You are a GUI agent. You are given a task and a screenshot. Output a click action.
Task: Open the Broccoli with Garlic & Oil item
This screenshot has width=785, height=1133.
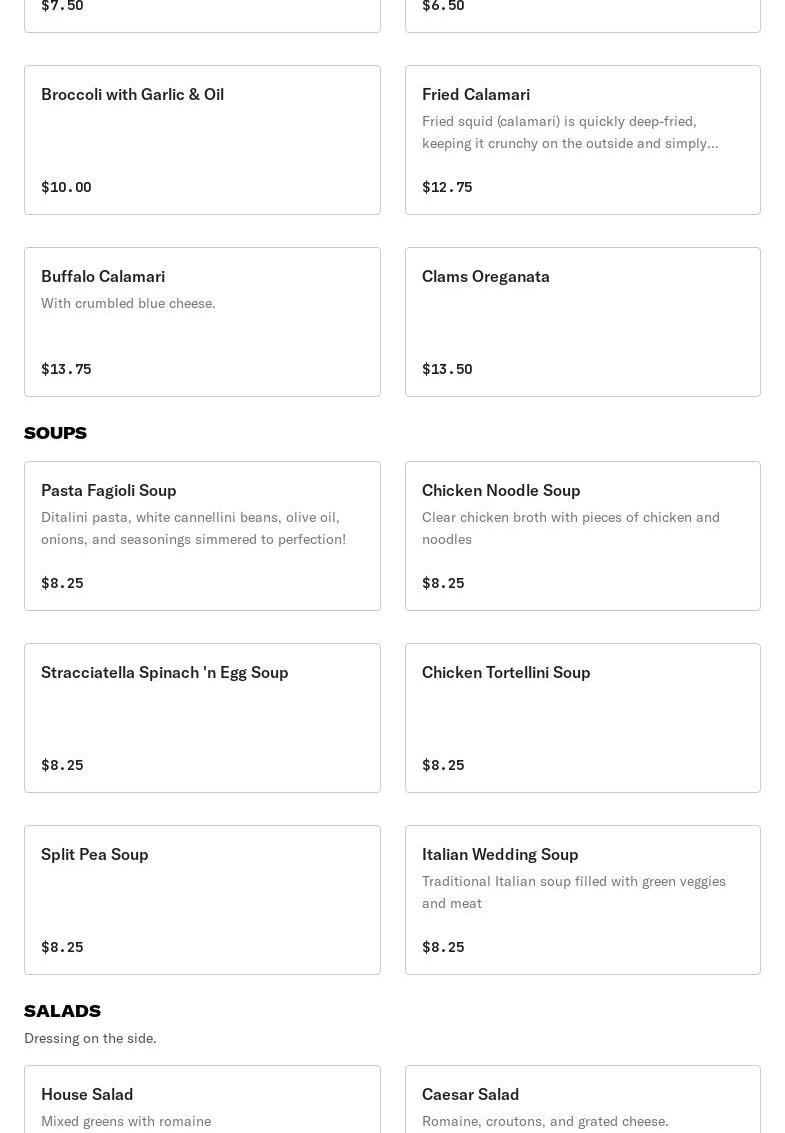(202, 140)
